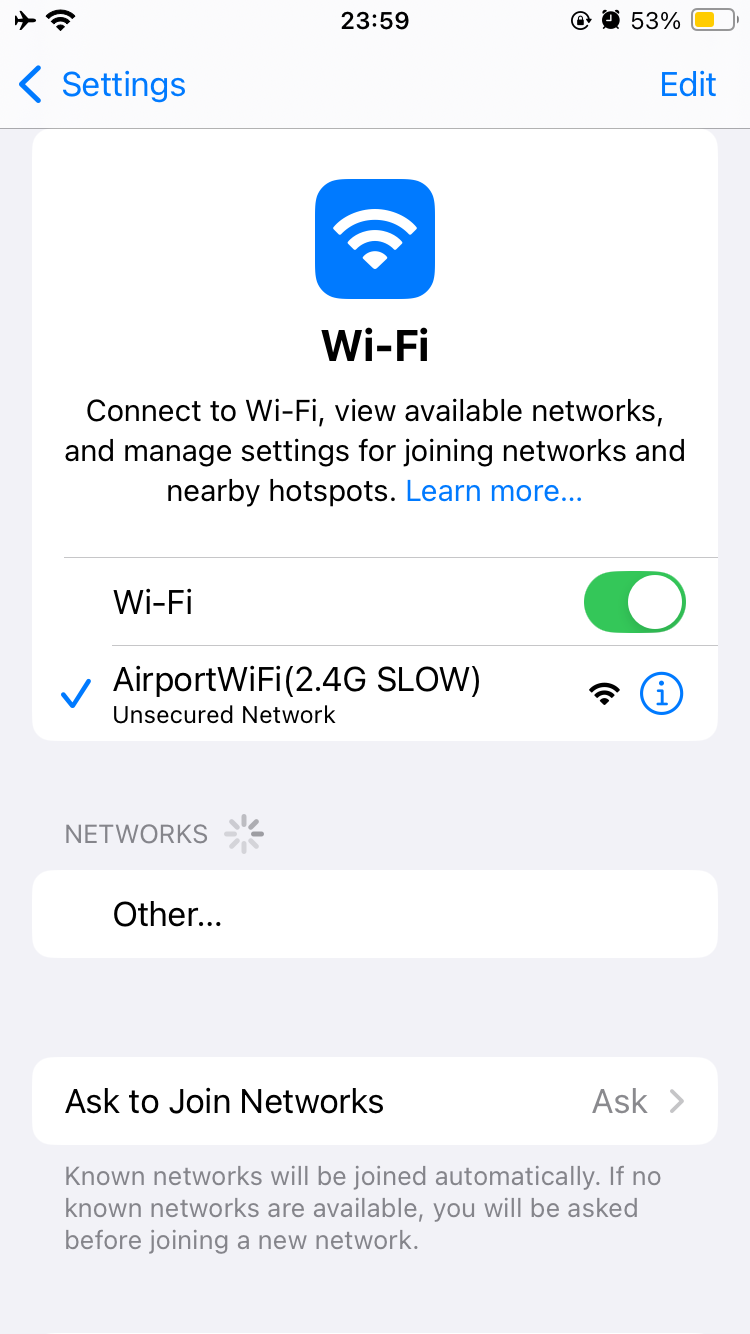This screenshot has height=1334, width=750.
Task: Tap Edit in the top bar
Action: (688, 85)
